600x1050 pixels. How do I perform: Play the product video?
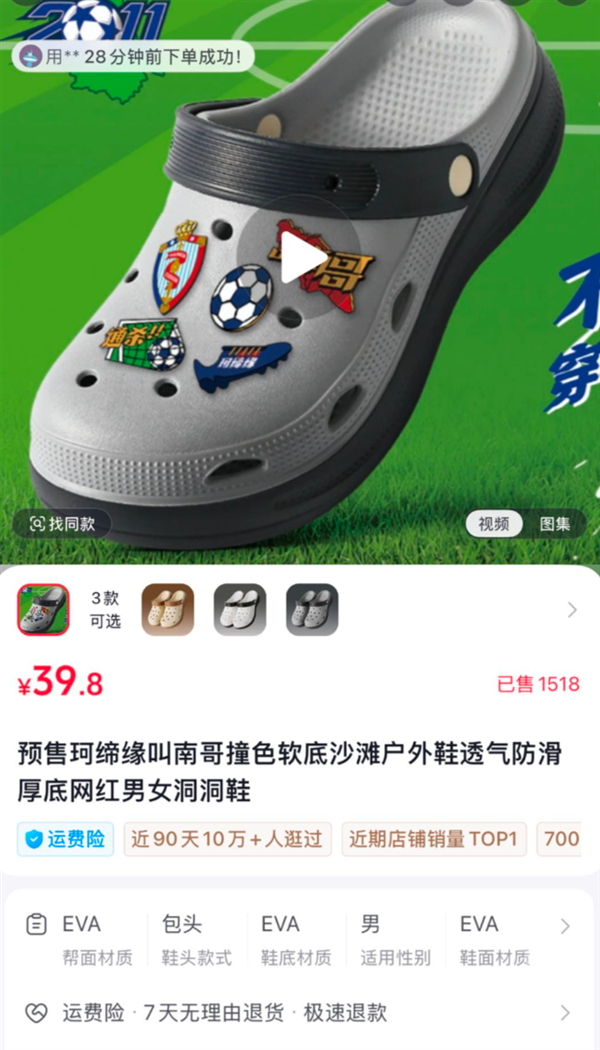click(299, 260)
